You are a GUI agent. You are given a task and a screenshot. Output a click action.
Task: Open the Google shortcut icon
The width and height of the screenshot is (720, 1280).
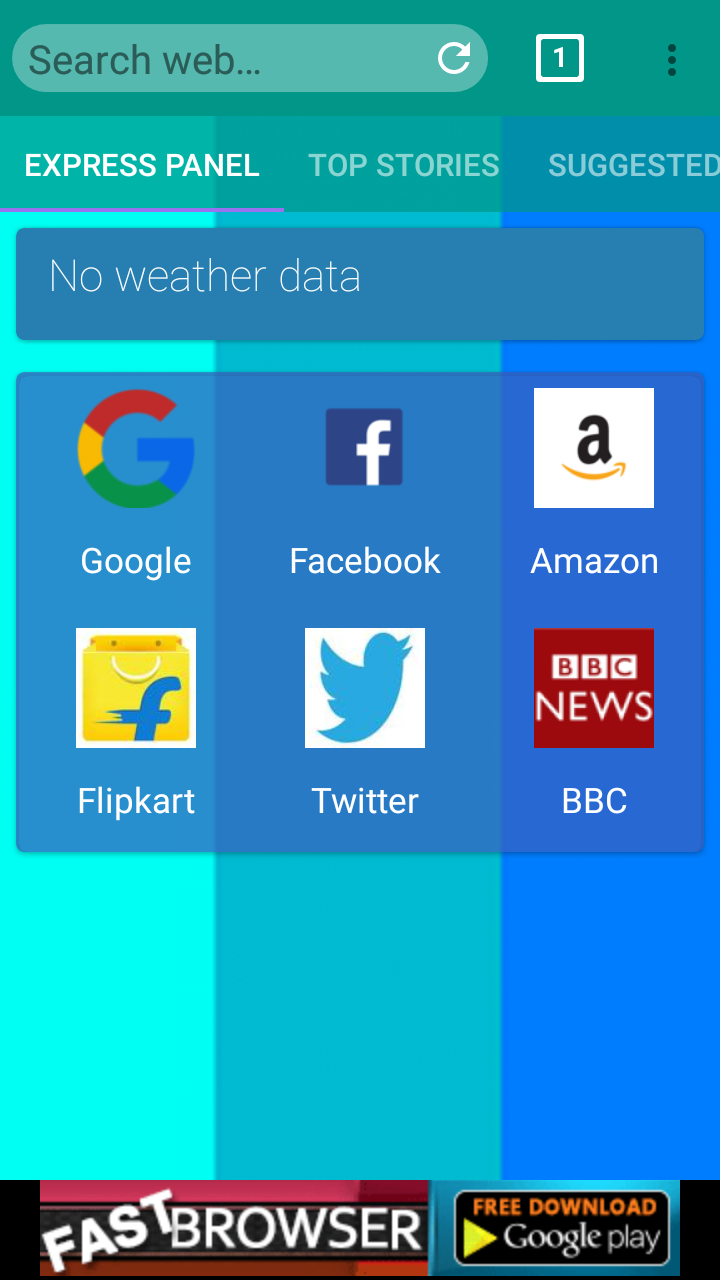[x=135, y=448]
